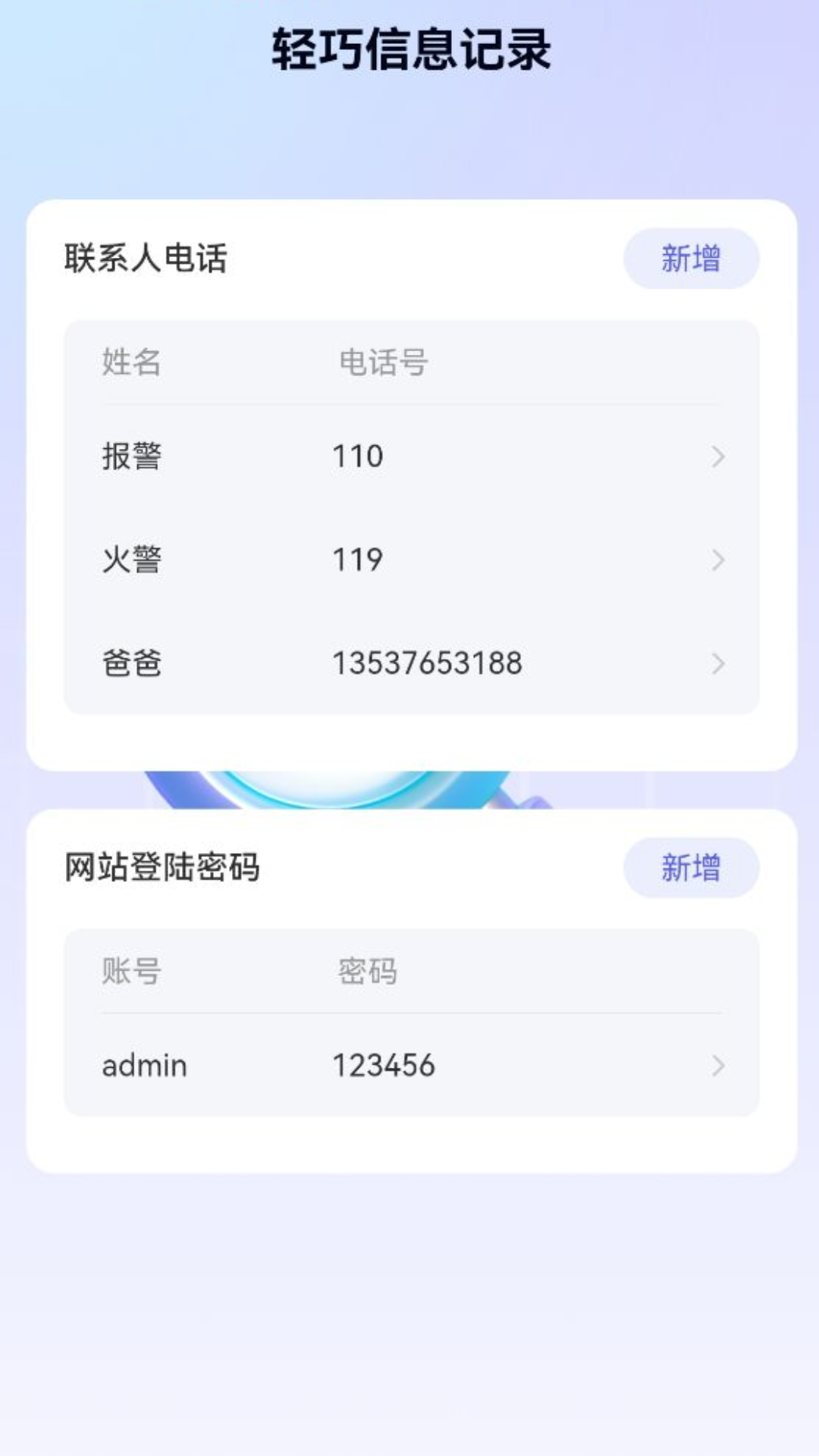The image size is (819, 1456).
Task: Open the 报警 110 contact entry
Action: [412, 457]
